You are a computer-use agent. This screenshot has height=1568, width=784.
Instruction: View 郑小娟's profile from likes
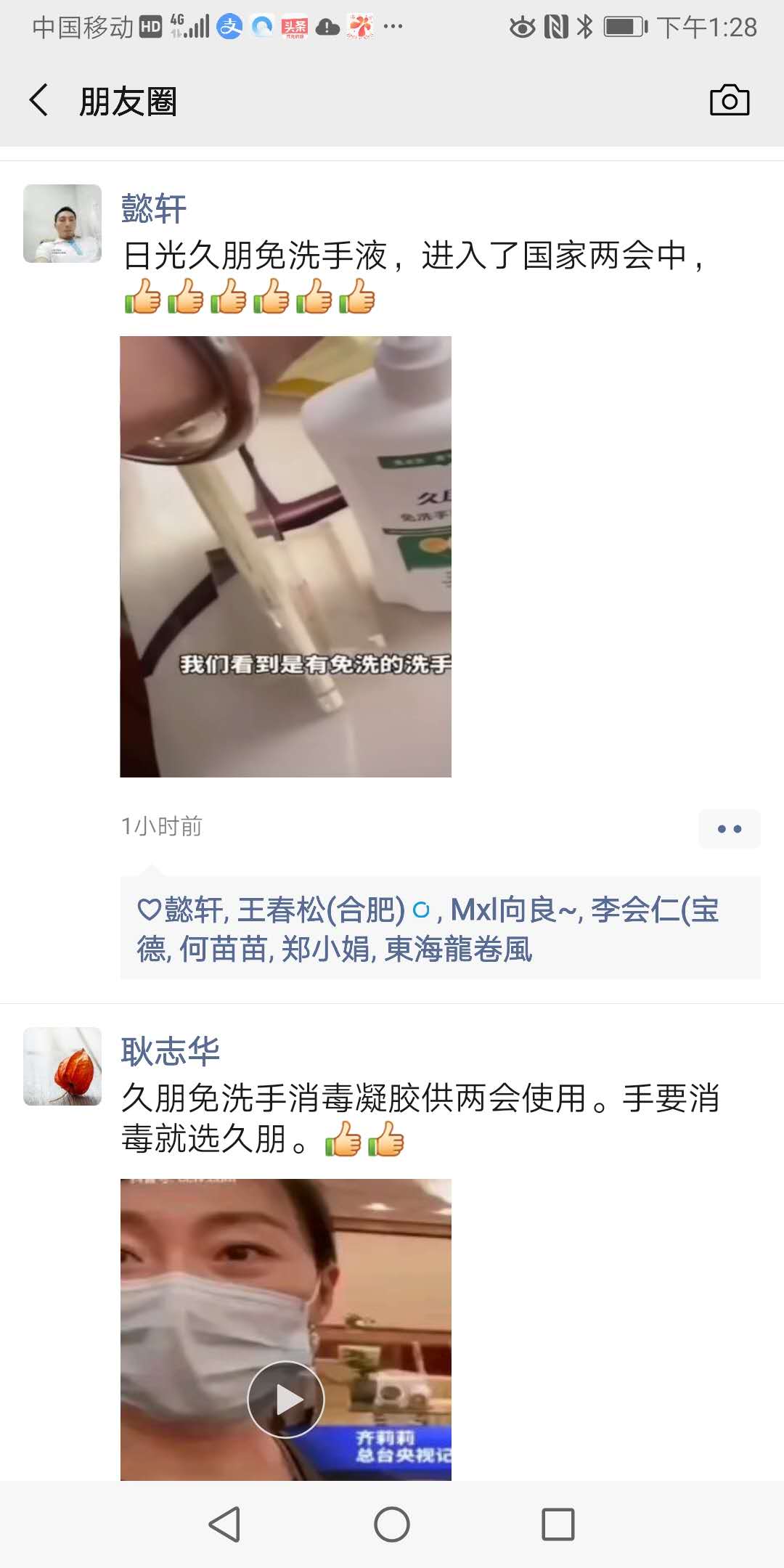coord(326,949)
